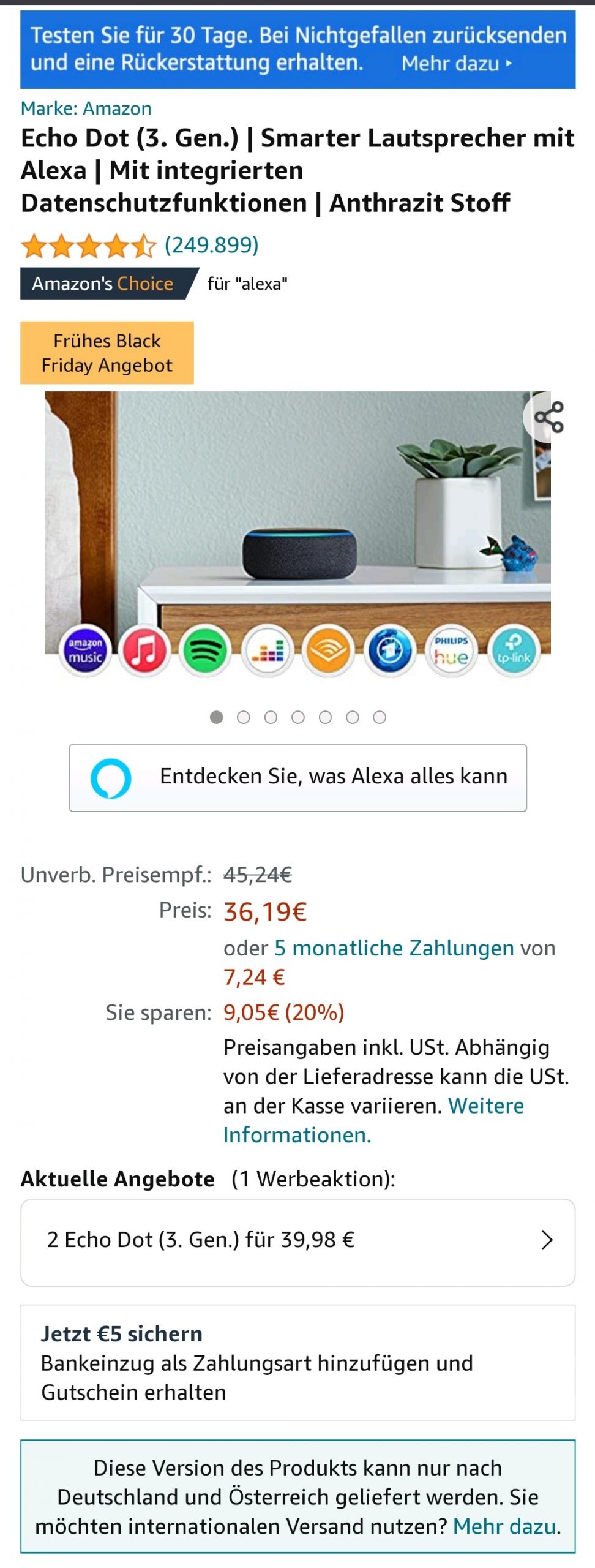Tap 'Mehr dazu' in the 30-day trial banner

[456, 63]
